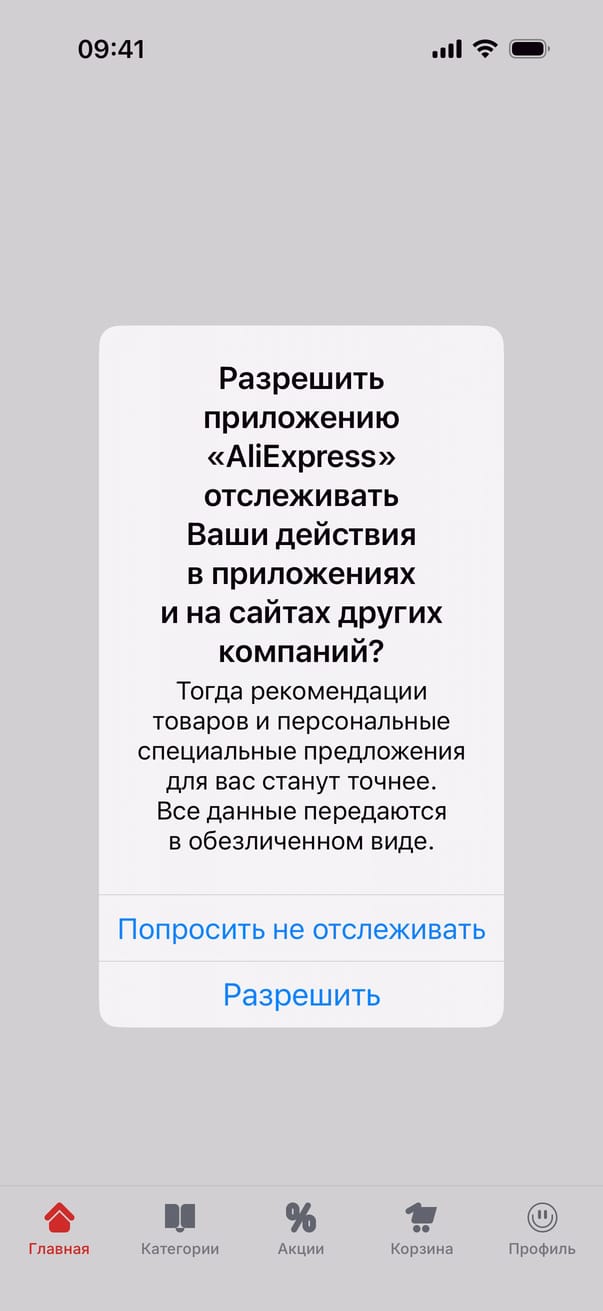Allow tracking with «Разрешить»
603x1311 pixels.
[x=301, y=995]
